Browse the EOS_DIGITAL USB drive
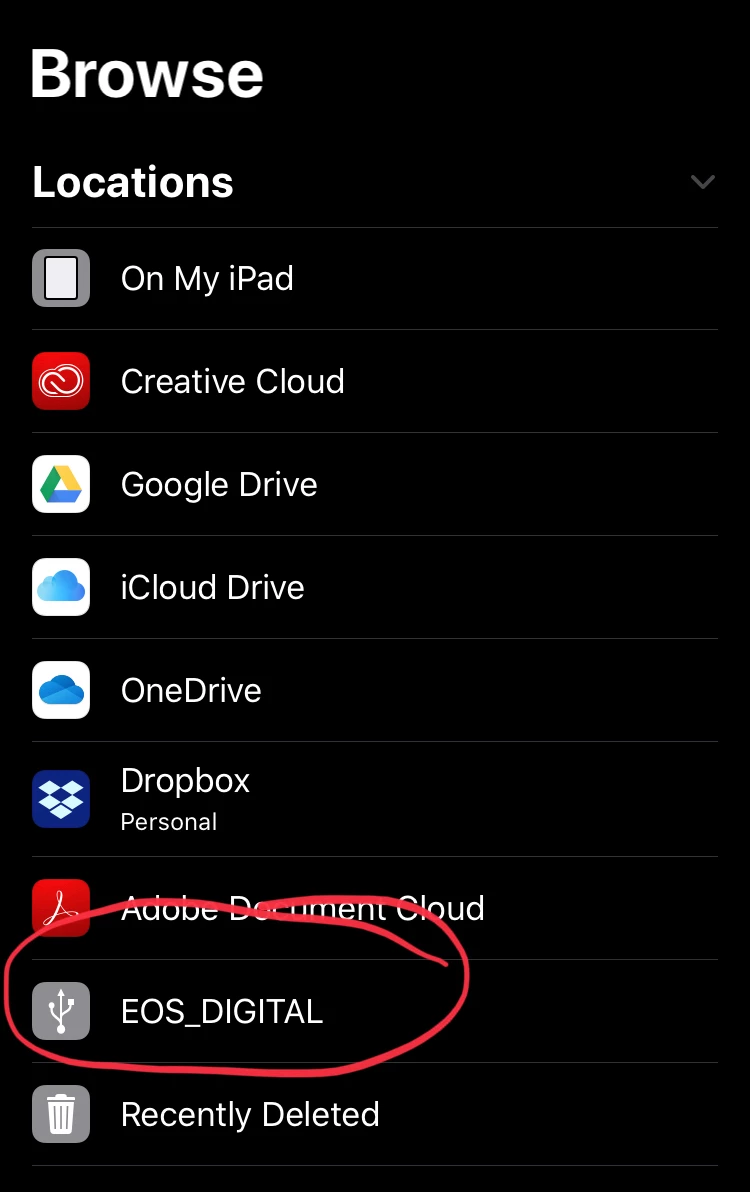This screenshot has width=750, height=1192. [x=222, y=1011]
